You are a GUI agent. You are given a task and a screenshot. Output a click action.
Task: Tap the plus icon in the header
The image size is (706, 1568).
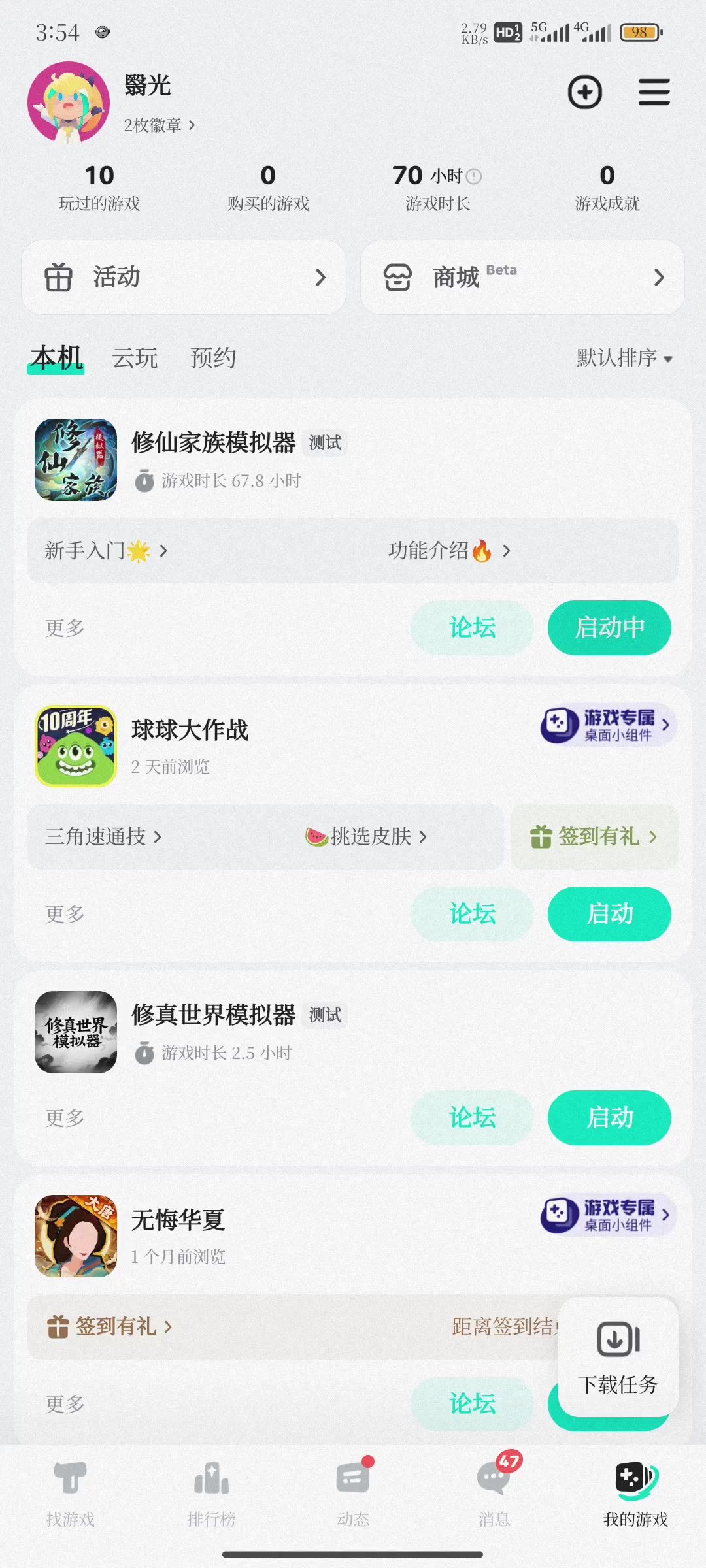[x=584, y=92]
